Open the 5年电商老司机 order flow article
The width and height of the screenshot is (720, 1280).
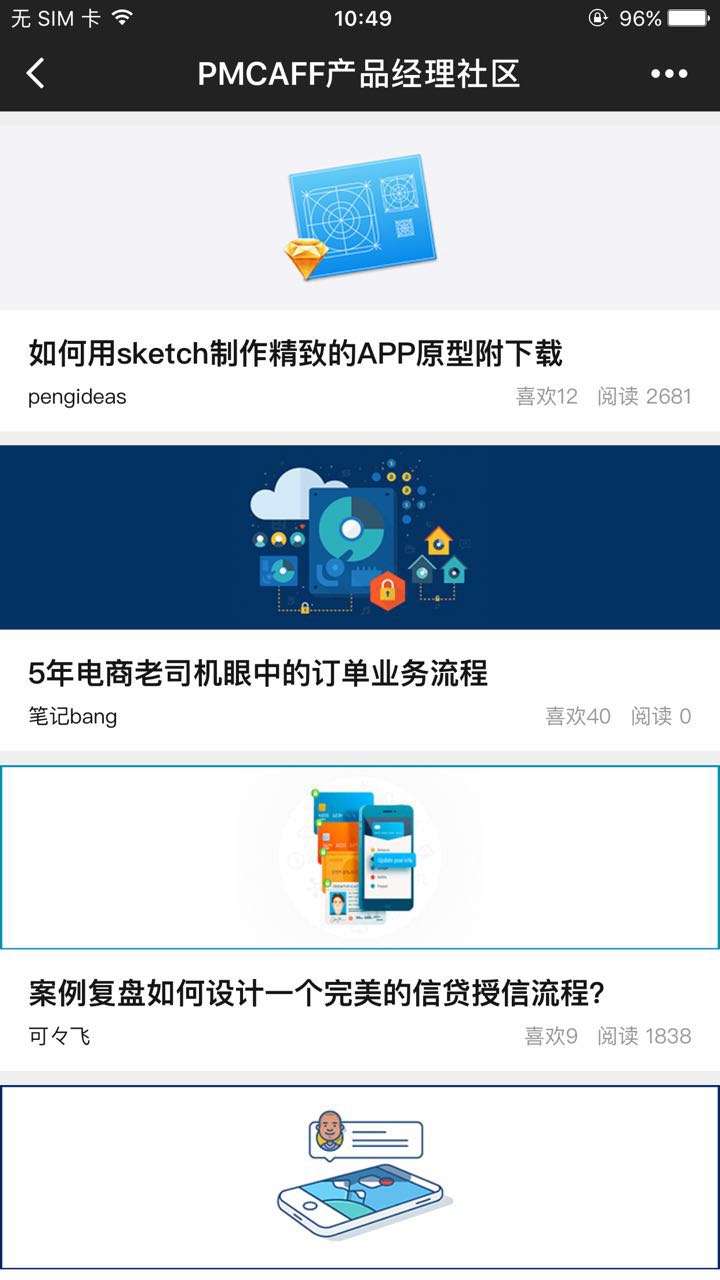click(258, 673)
